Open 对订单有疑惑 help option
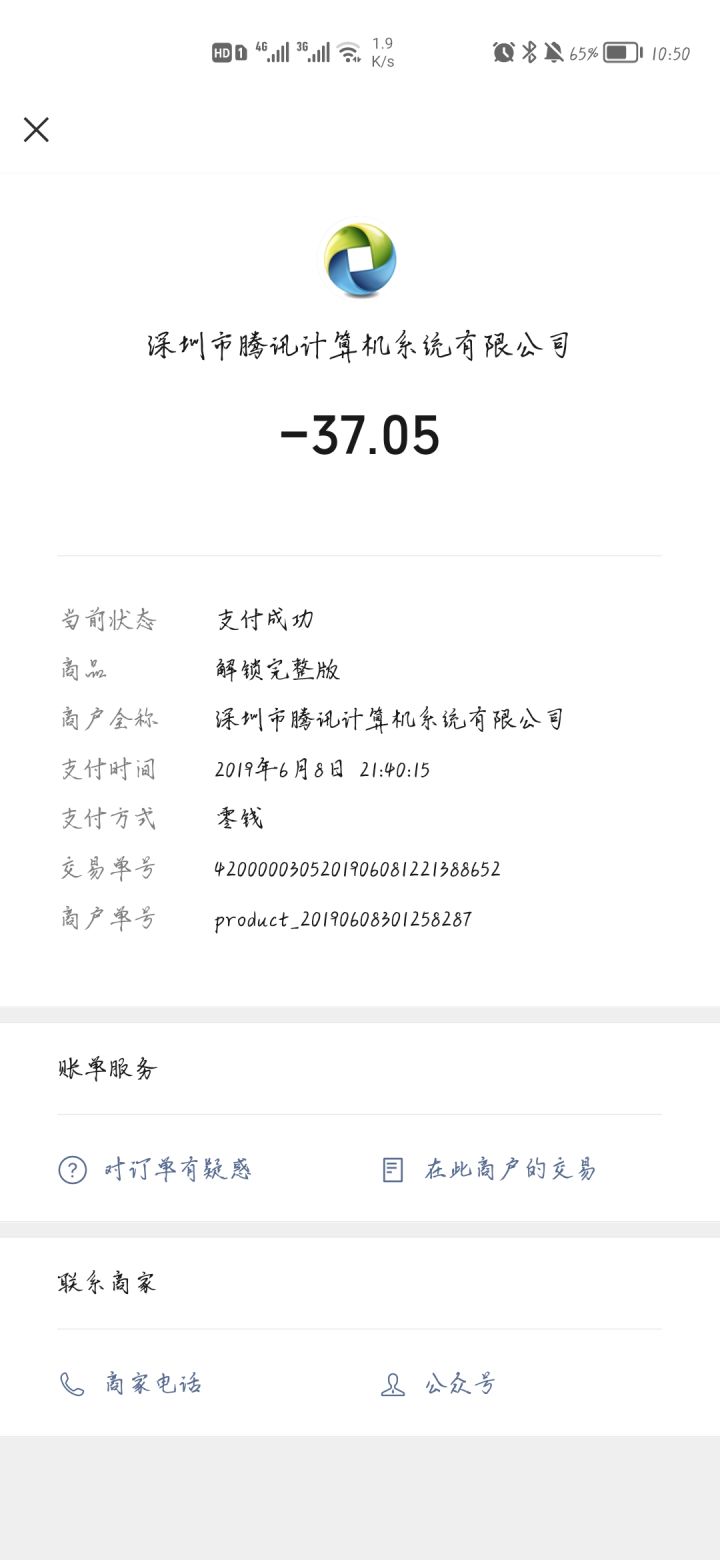Image resolution: width=720 pixels, height=1560 pixels. pos(155,1169)
